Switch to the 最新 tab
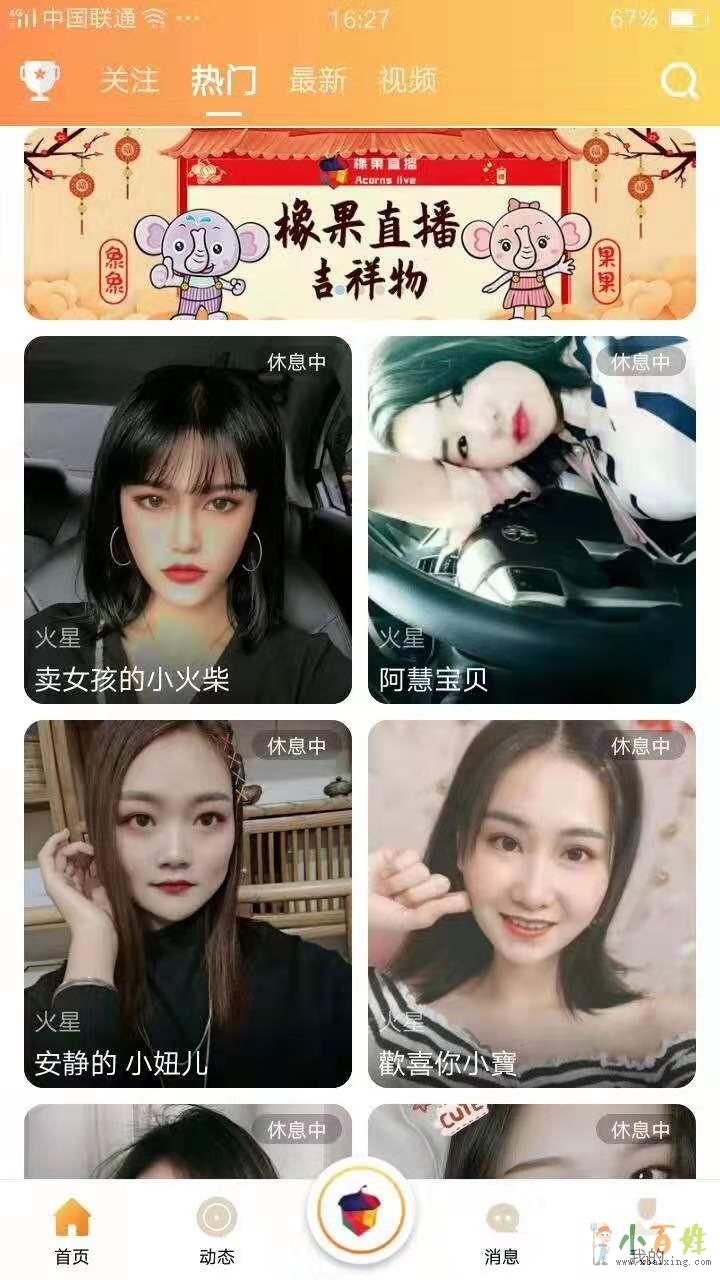720x1280 pixels. 317,80
